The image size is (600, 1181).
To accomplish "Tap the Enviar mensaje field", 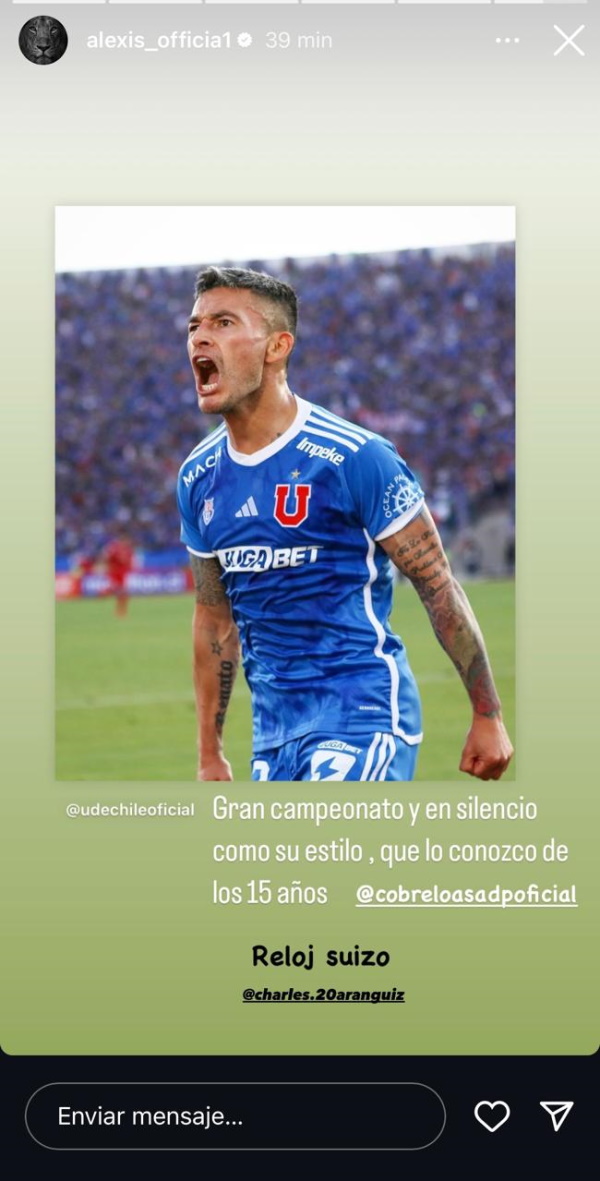I will [x=235, y=1116].
